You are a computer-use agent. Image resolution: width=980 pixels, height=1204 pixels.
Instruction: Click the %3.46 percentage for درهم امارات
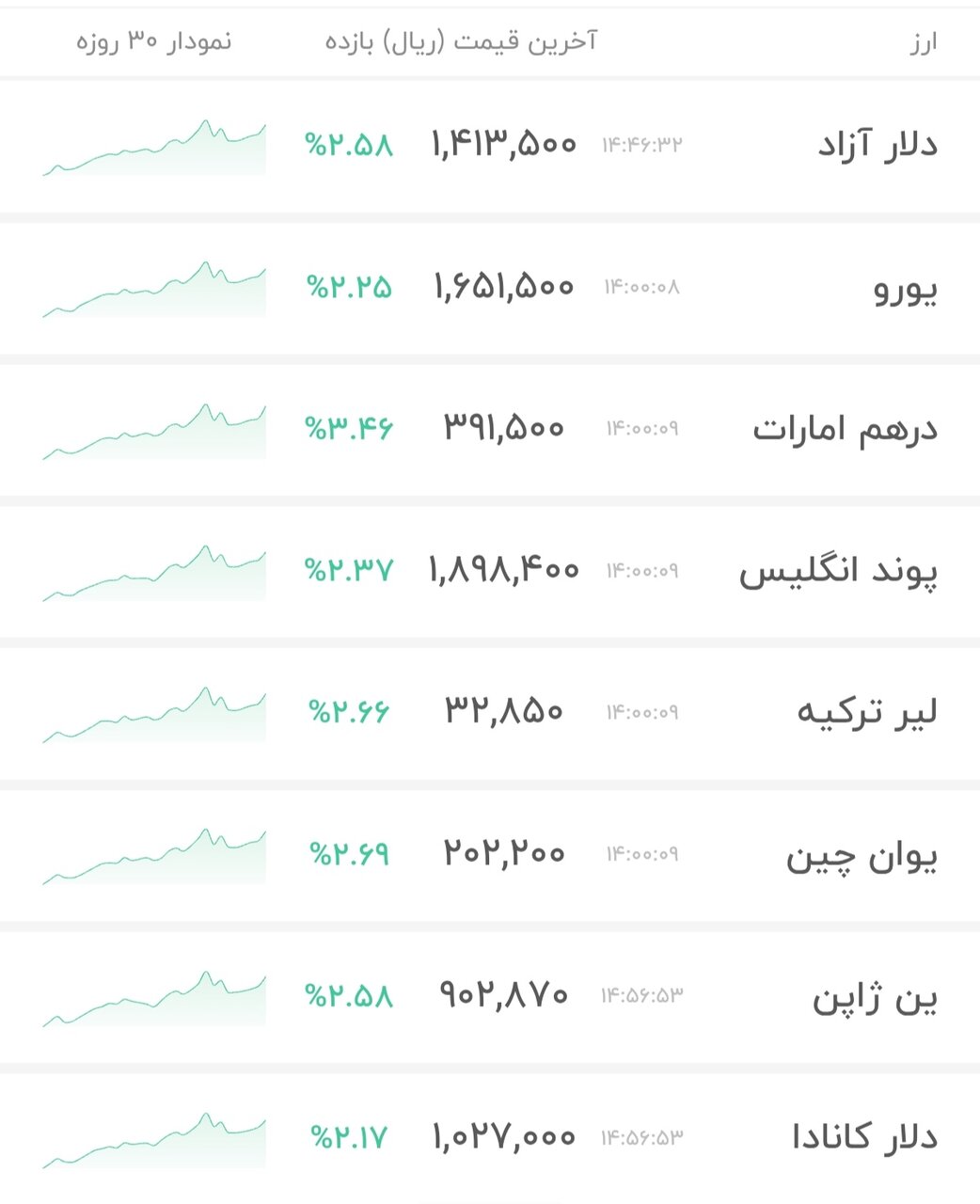(348, 428)
